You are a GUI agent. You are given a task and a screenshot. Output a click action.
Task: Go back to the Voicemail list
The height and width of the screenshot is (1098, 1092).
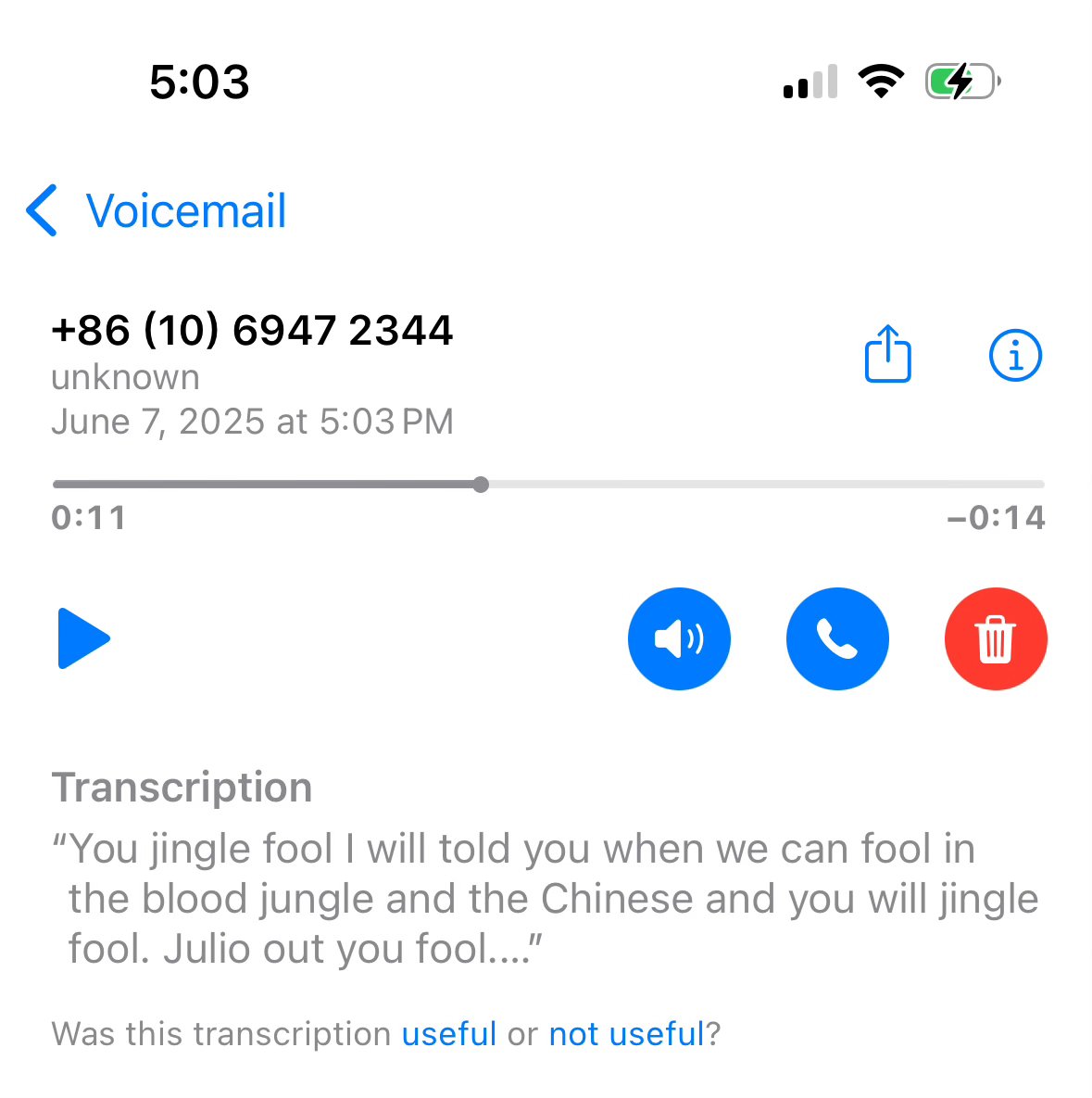(157, 210)
